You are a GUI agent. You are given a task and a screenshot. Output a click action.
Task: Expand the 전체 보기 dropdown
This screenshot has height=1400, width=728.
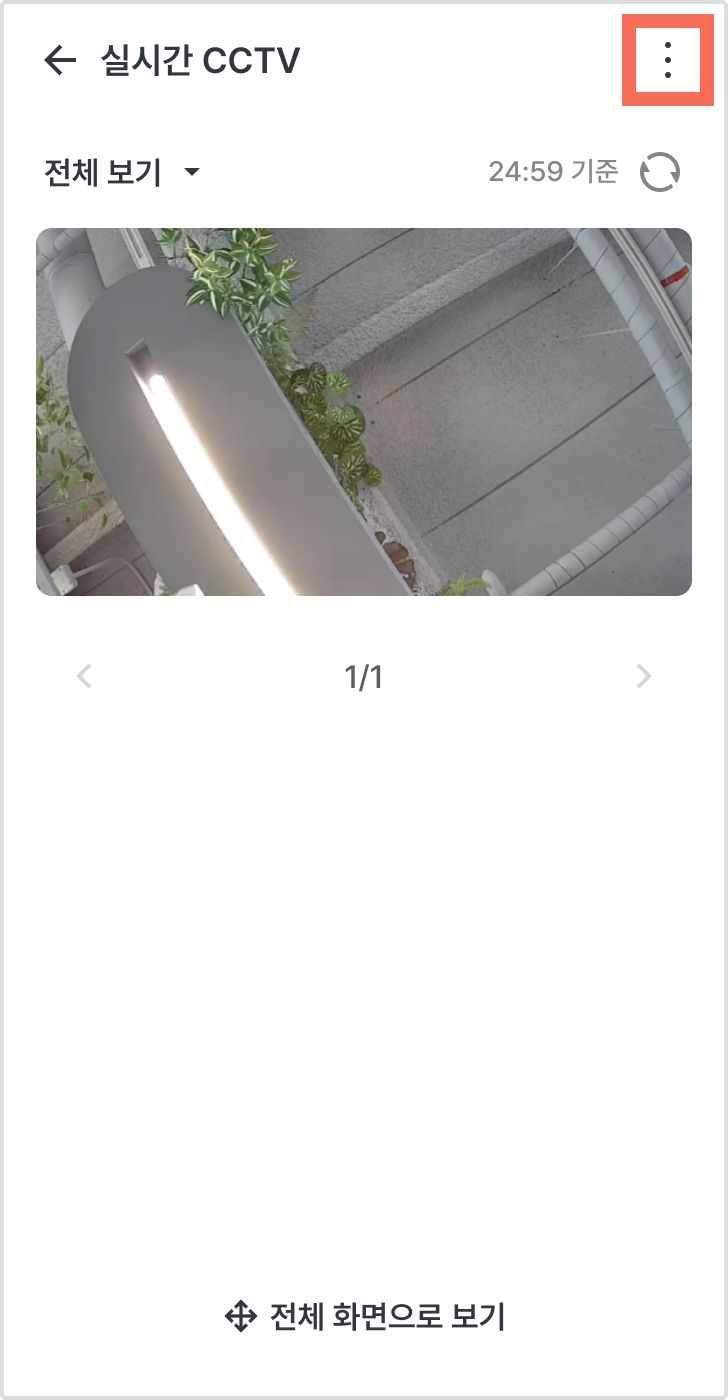coord(122,172)
